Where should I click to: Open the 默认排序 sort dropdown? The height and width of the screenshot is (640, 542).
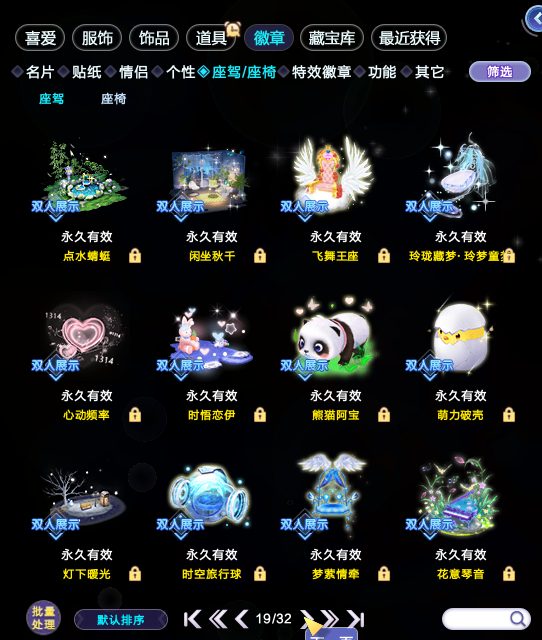point(121,620)
